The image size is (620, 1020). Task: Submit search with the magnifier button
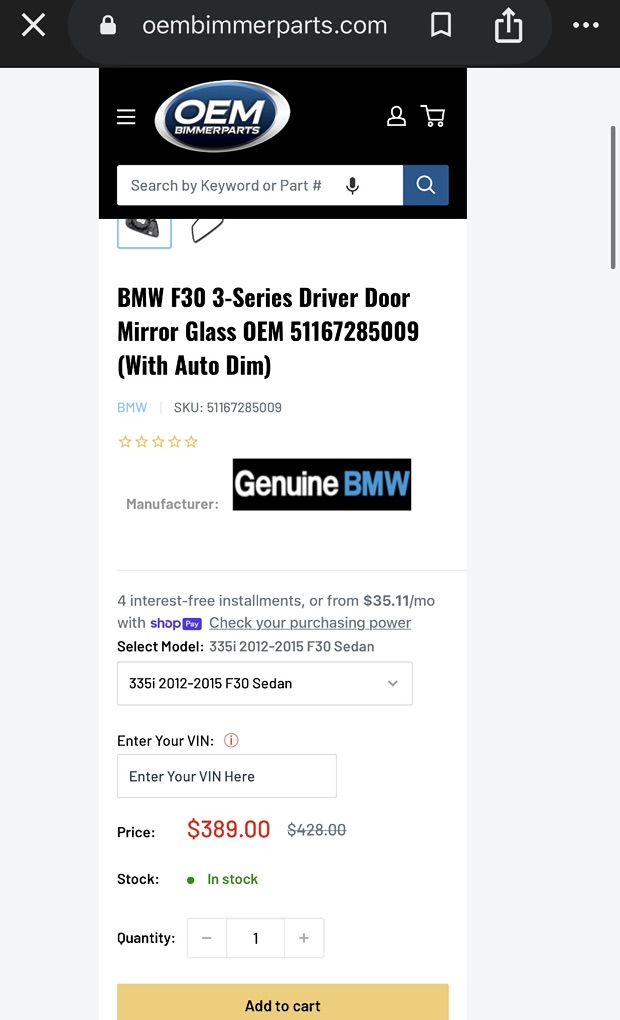pyautogui.click(x=426, y=185)
